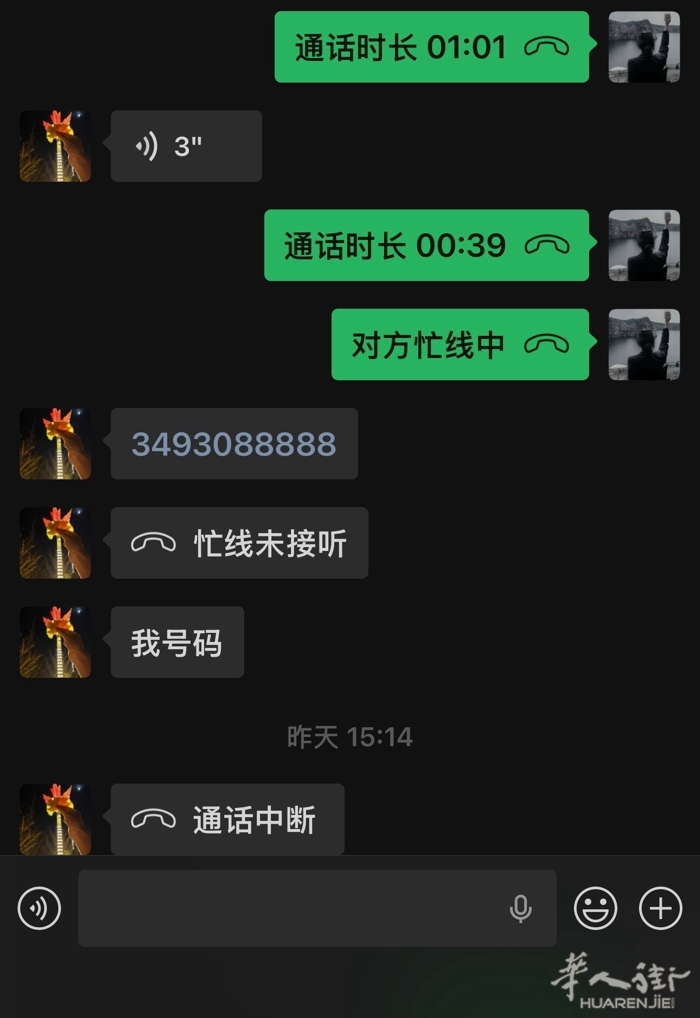Call back from 通话时长 01:01 bubble

coord(431,47)
